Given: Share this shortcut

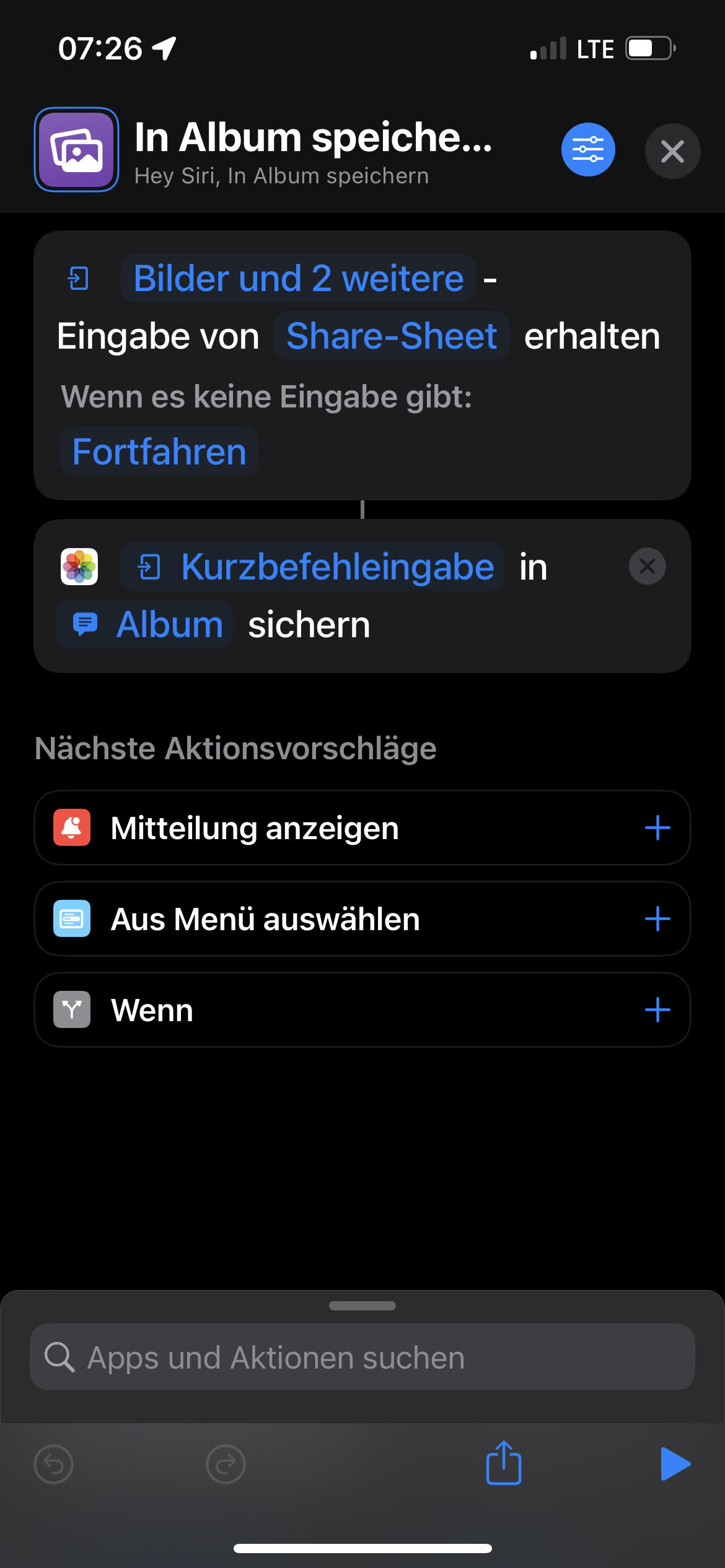Looking at the screenshot, I should click(x=503, y=1463).
